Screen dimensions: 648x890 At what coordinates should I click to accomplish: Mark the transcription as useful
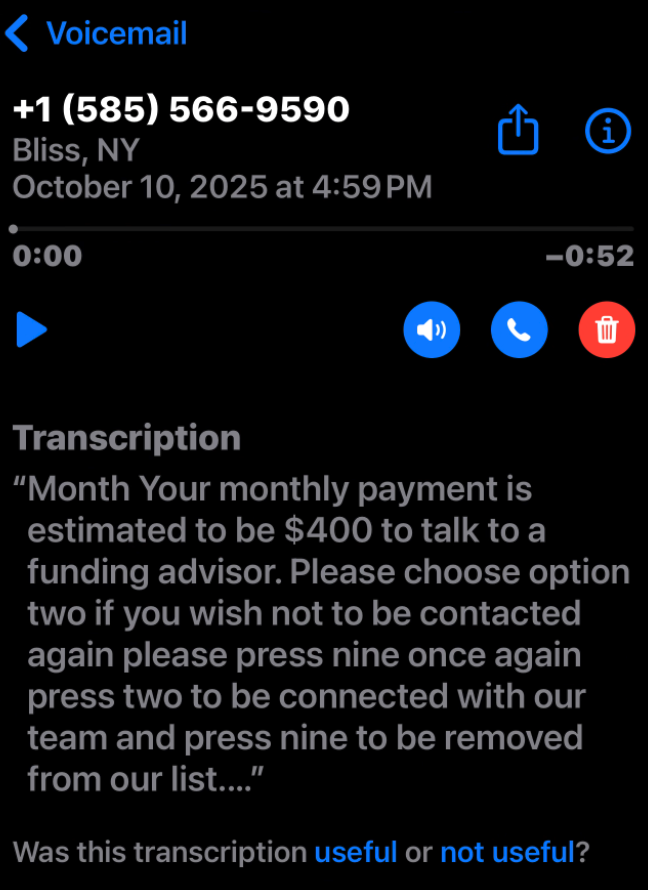[356, 852]
